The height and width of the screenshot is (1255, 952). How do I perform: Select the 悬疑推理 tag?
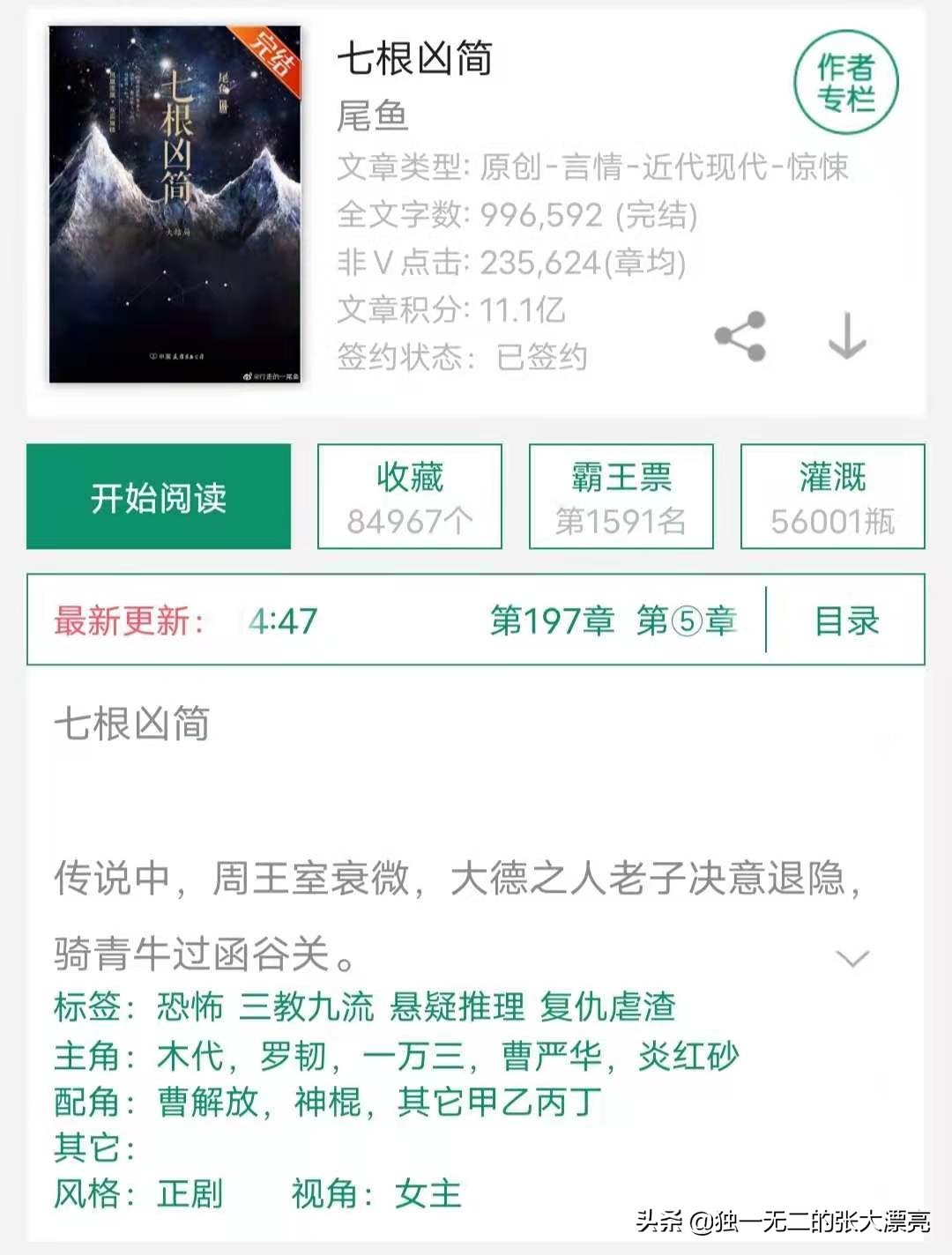click(457, 1006)
